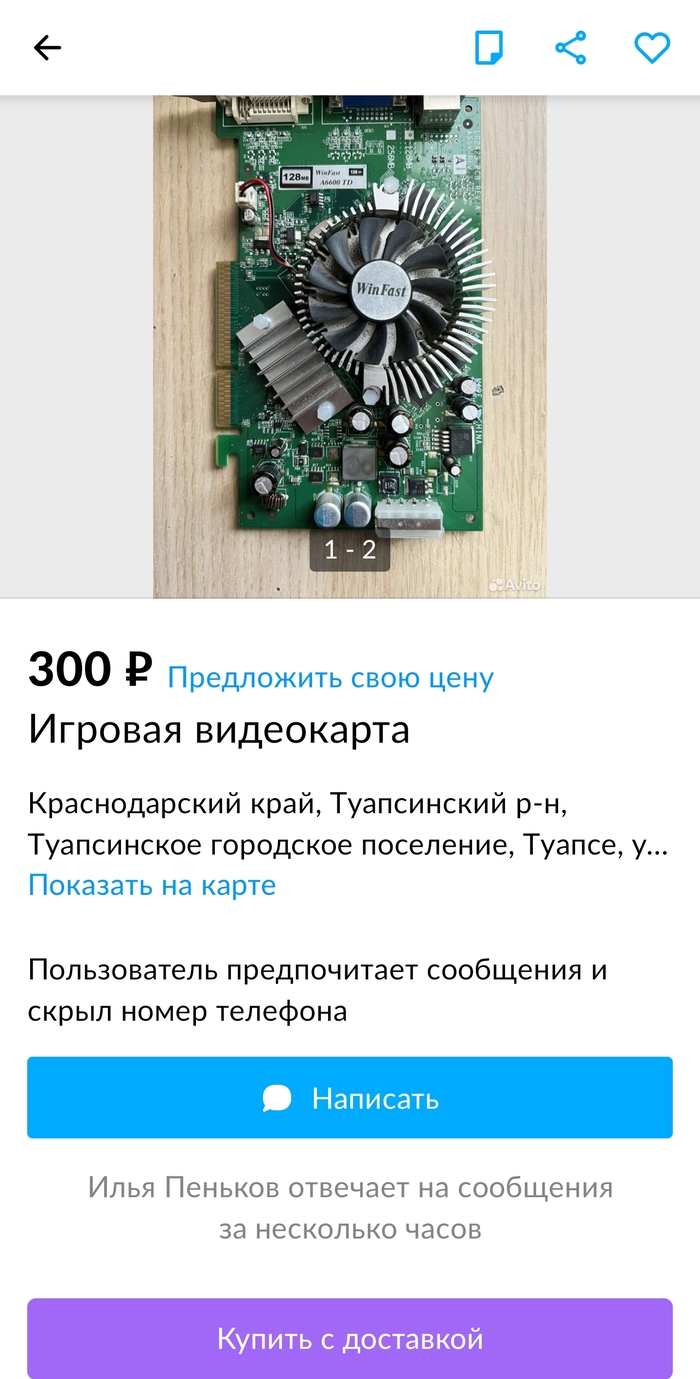Tap 'Предложить свою цену' link
The height and width of the screenshot is (1379, 700).
point(330,678)
